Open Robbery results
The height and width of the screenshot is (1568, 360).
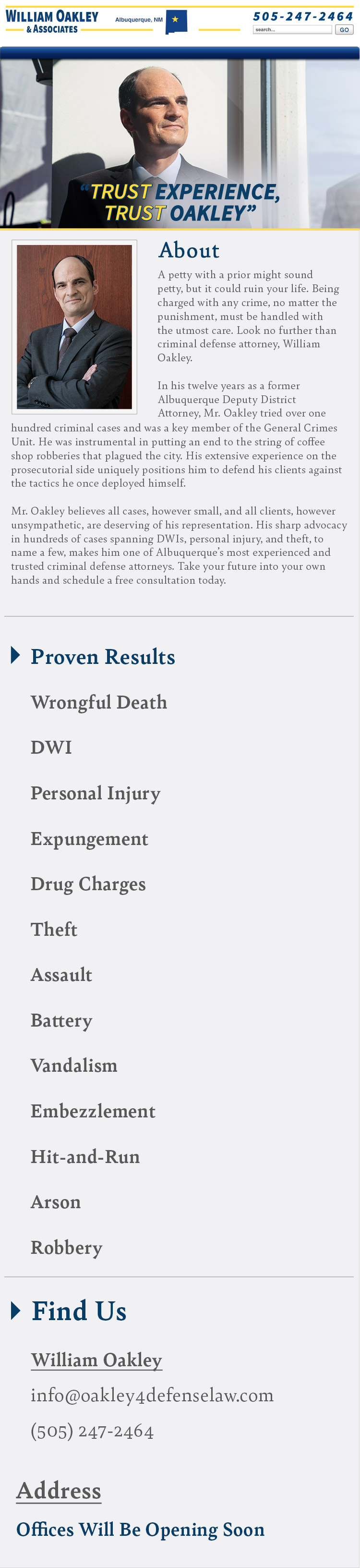click(x=66, y=1248)
